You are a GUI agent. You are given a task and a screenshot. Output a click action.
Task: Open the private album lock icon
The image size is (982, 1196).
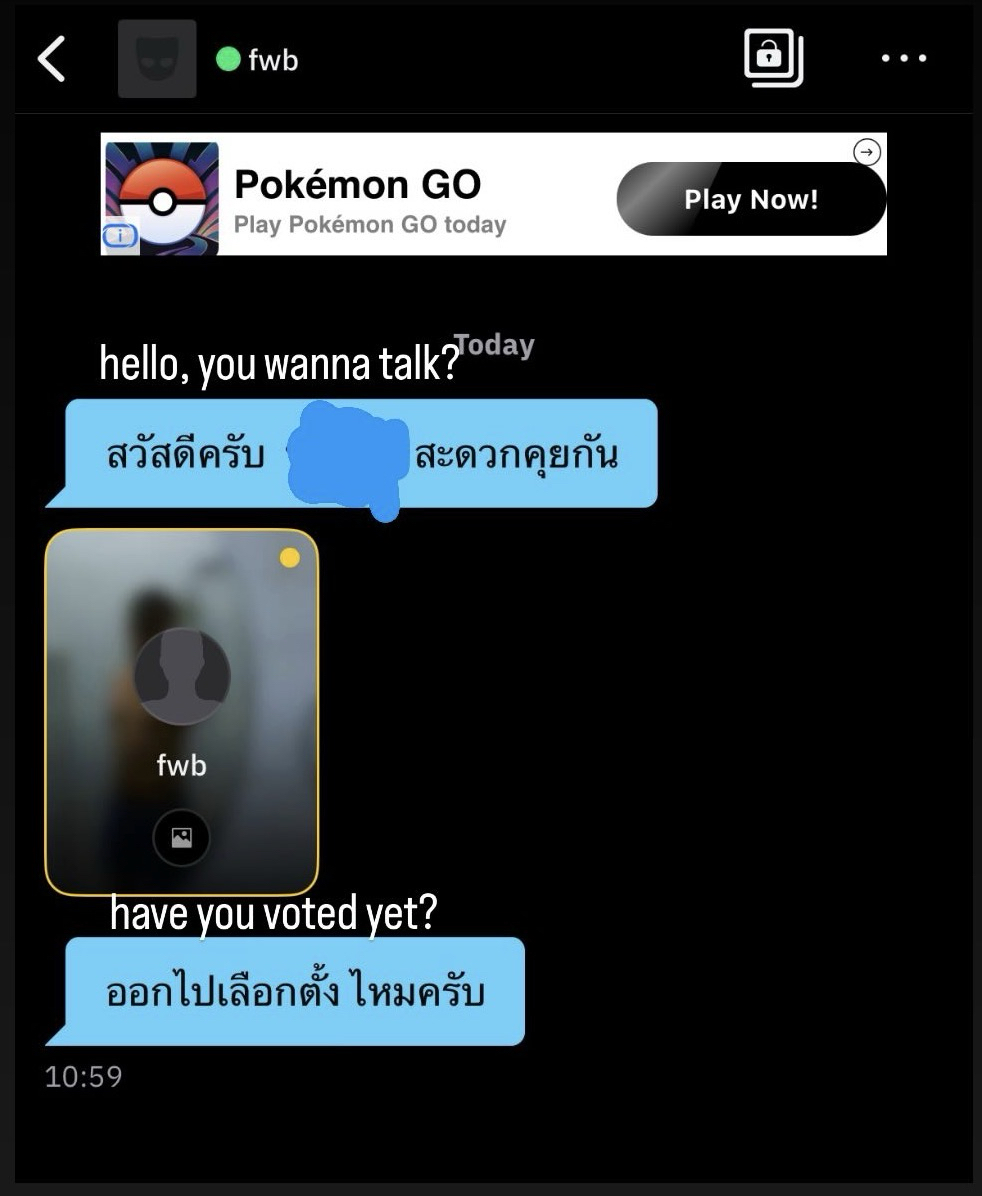[x=773, y=58]
